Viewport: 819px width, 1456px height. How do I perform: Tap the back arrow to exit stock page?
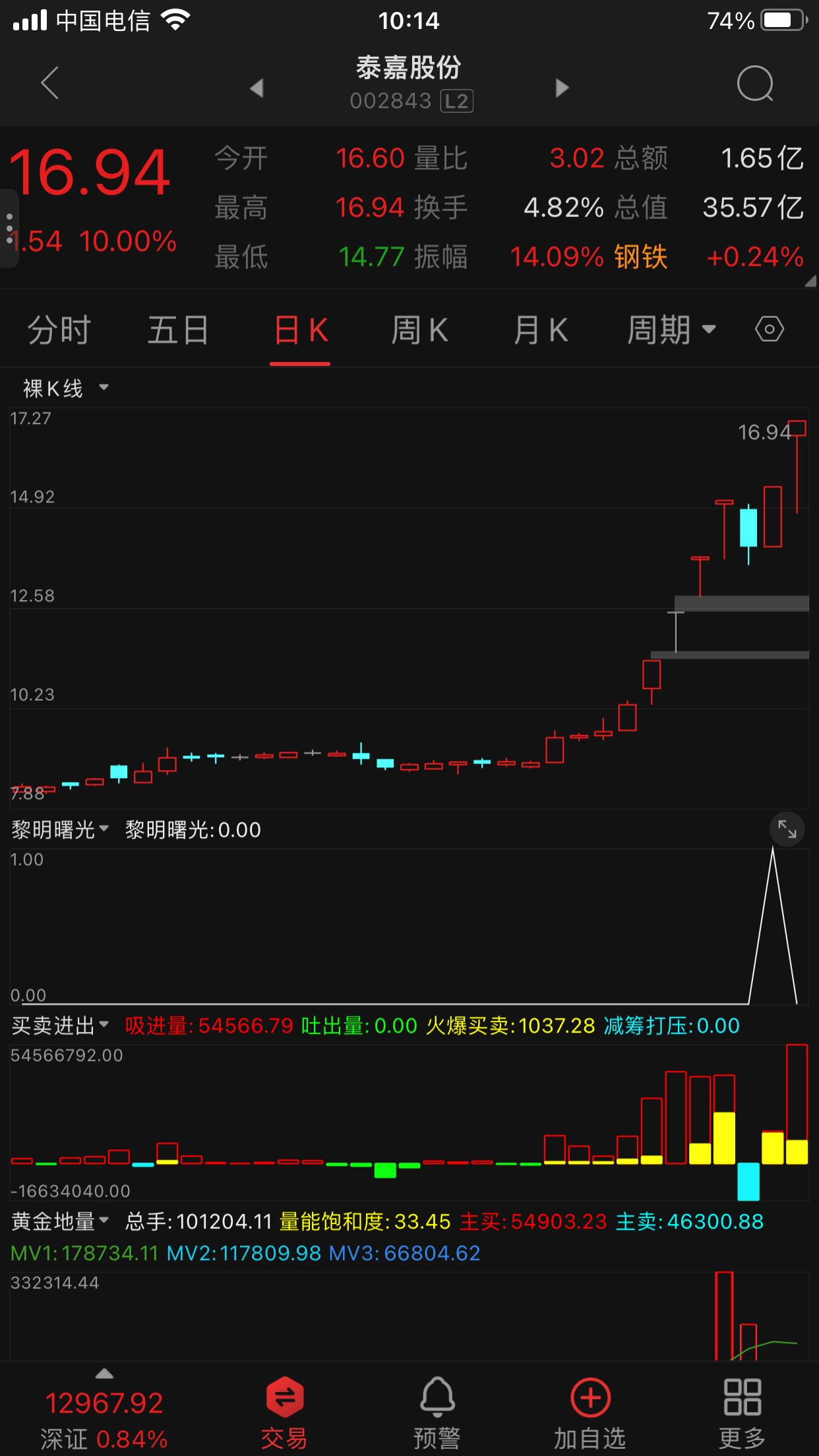coord(49,84)
